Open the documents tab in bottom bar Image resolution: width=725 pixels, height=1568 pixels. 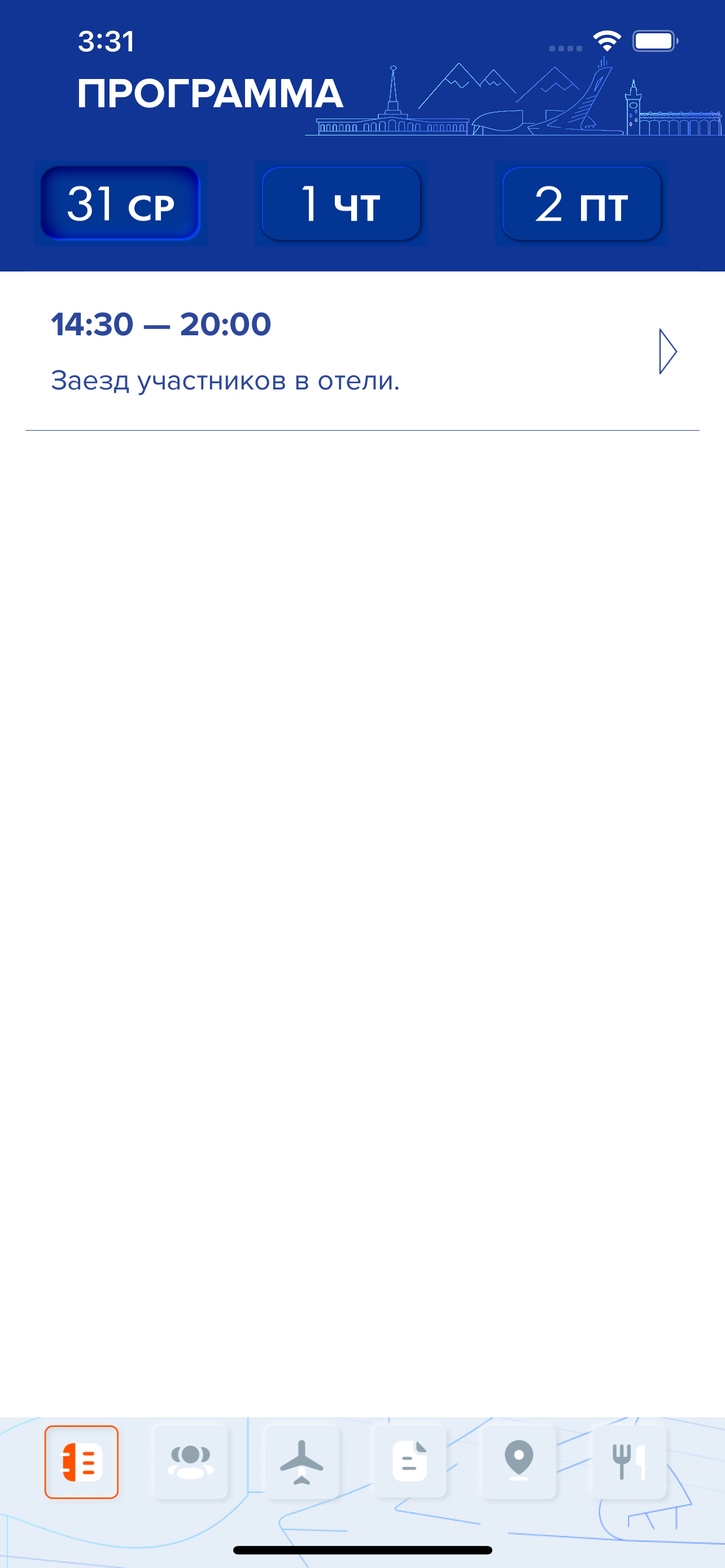pos(410,1461)
